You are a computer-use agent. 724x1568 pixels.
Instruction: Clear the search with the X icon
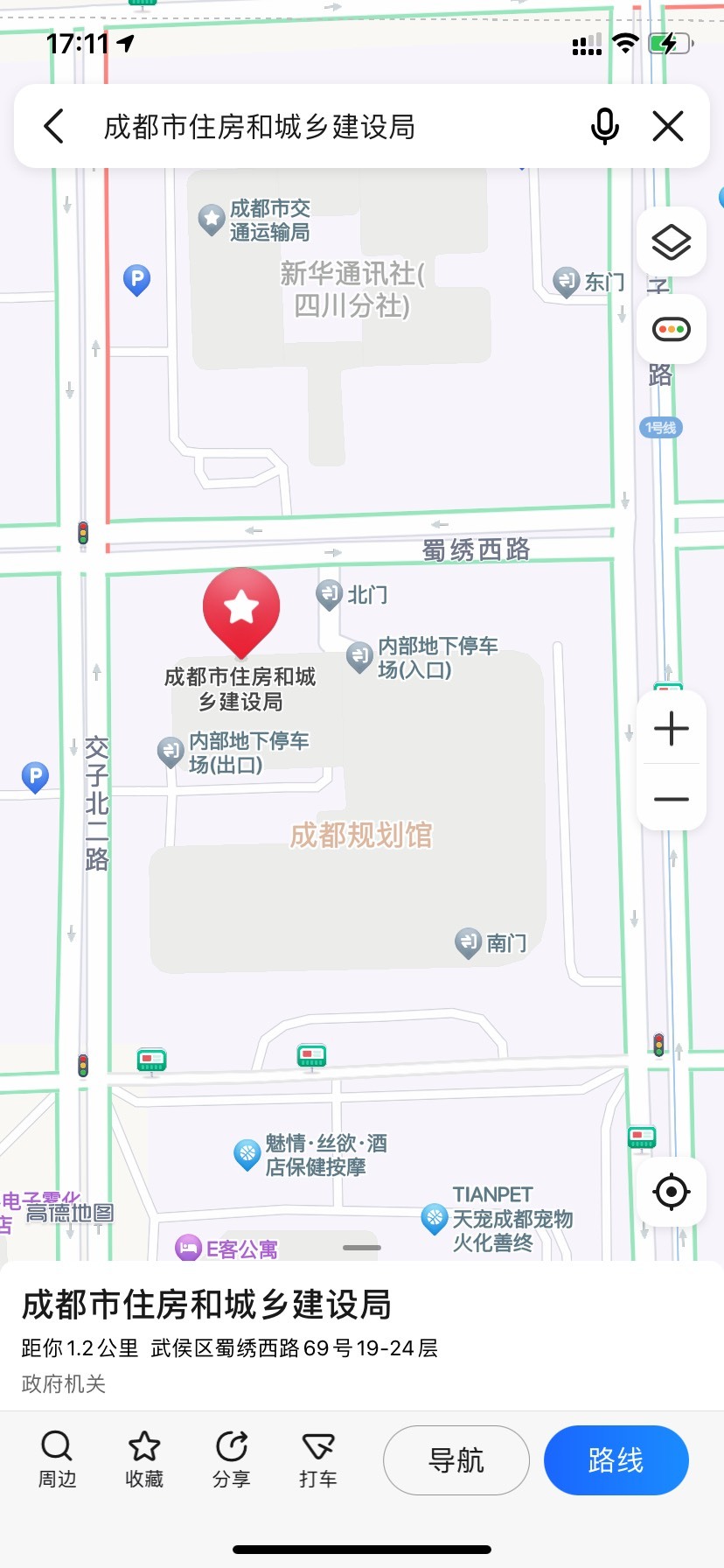pos(668,126)
